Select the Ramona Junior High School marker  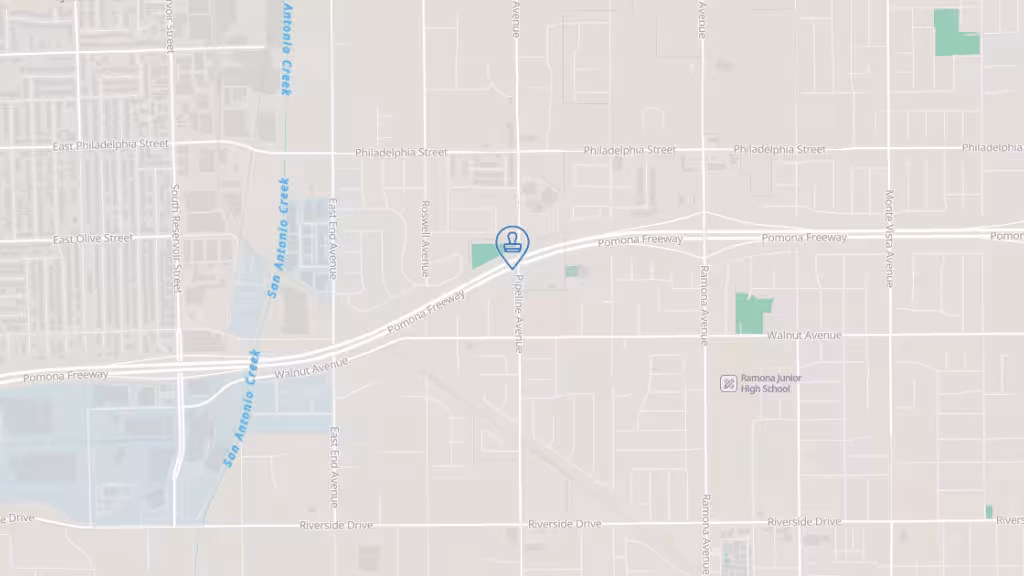click(x=729, y=383)
